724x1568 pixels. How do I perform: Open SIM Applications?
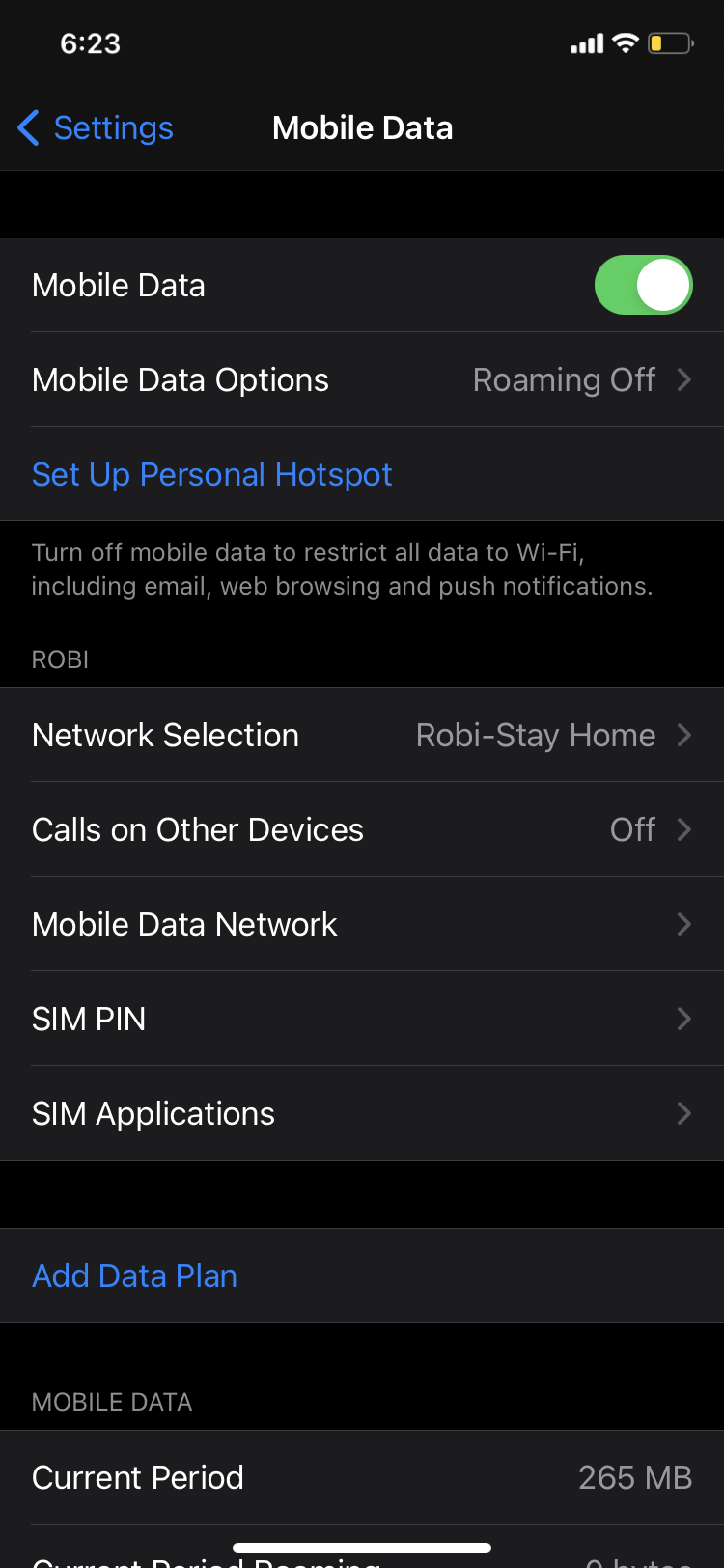tap(362, 1113)
